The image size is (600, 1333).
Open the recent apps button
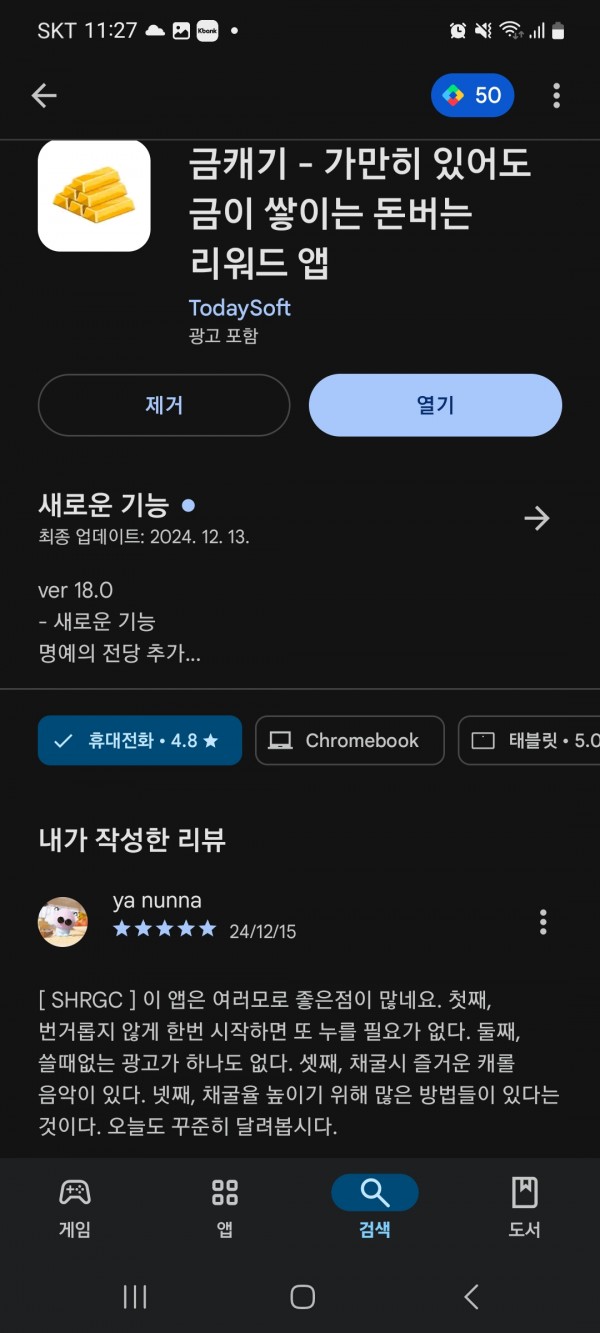click(135, 1297)
